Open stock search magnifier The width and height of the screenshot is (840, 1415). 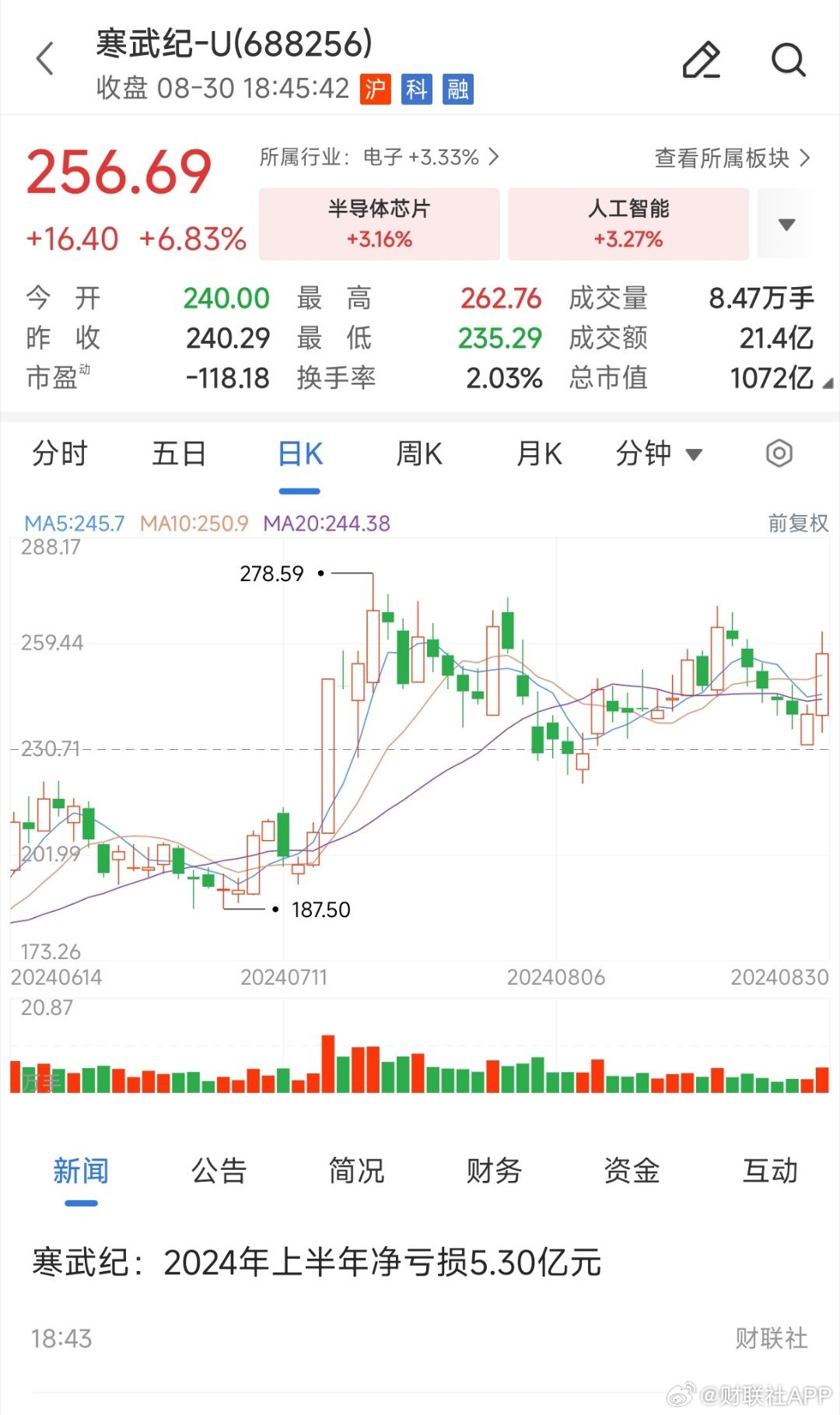pyautogui.click(x=788, y=60)
